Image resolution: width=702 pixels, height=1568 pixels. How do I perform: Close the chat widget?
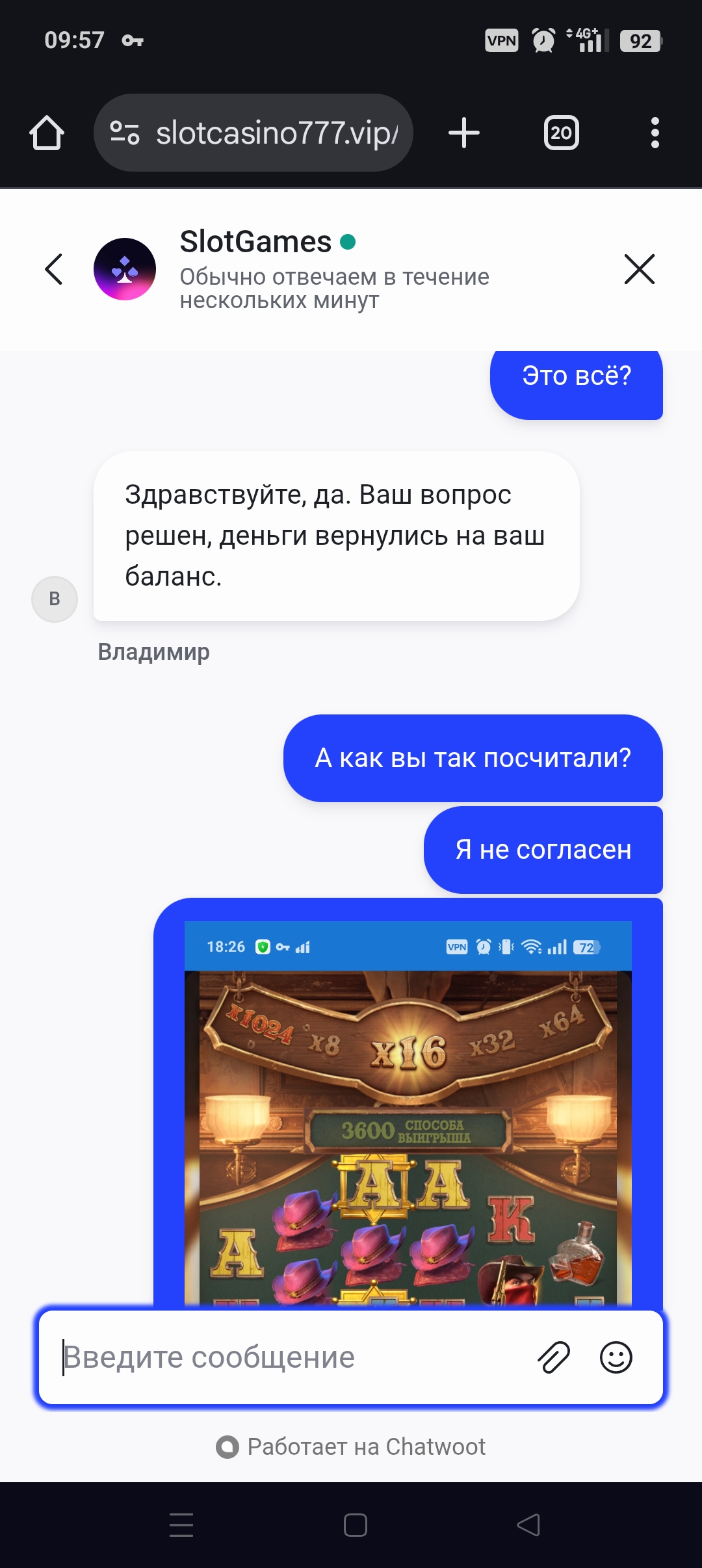point(639,269)
